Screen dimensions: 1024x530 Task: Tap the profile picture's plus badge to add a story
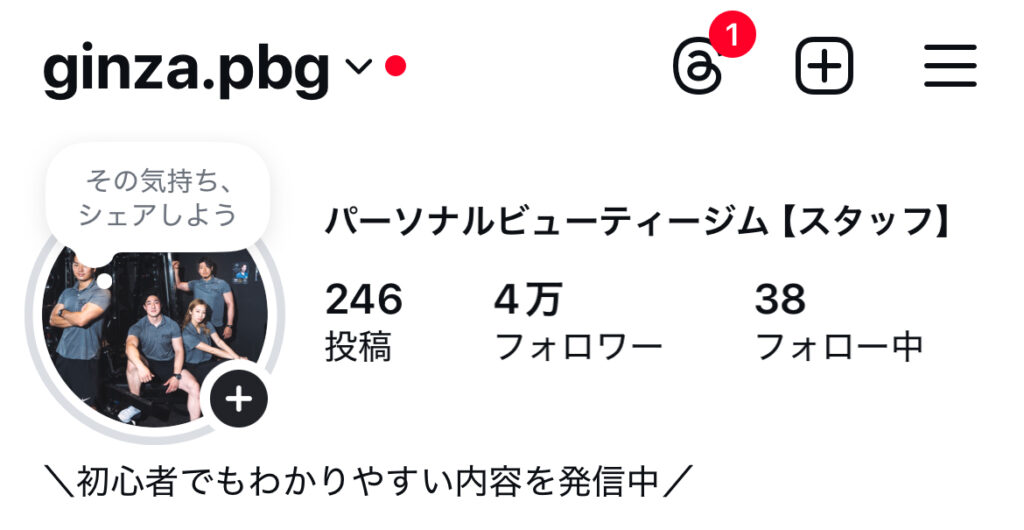point(238,400)
